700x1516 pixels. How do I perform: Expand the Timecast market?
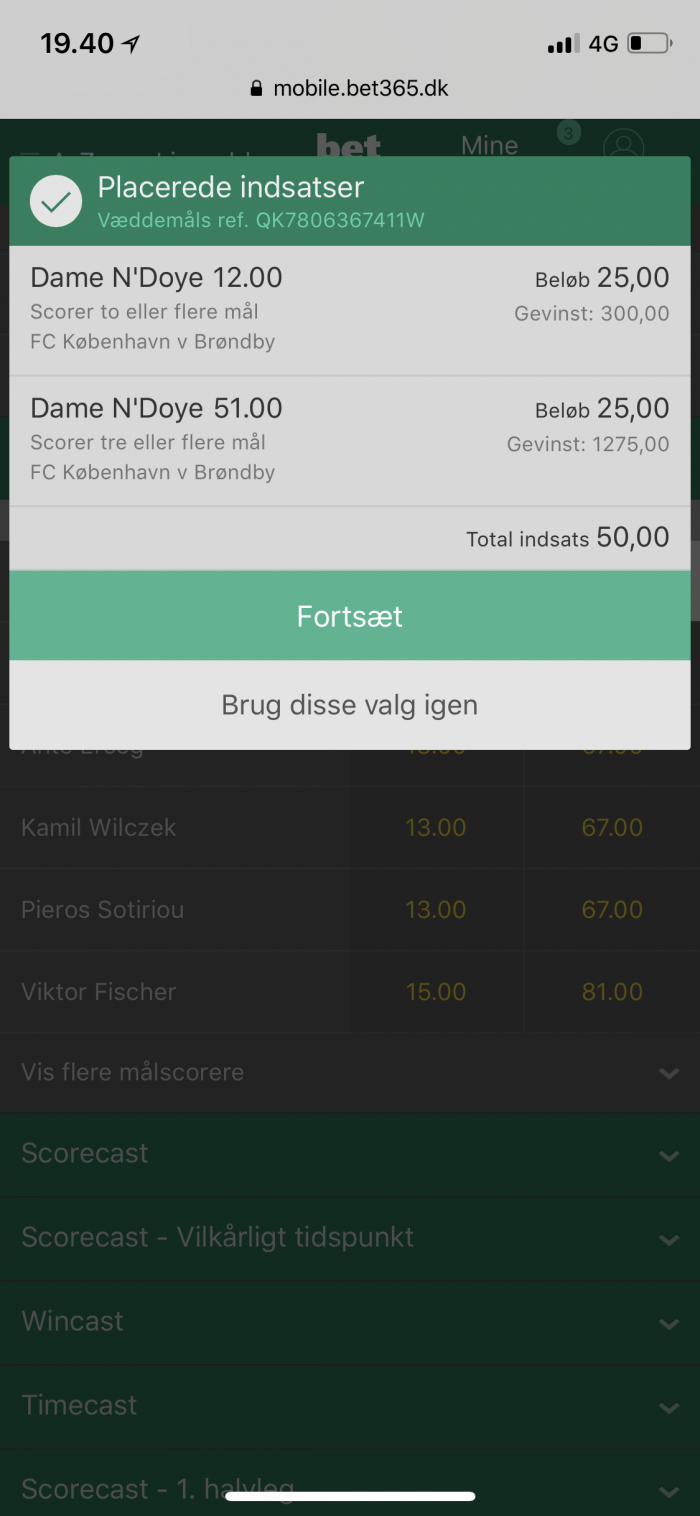pos(350,1405)
